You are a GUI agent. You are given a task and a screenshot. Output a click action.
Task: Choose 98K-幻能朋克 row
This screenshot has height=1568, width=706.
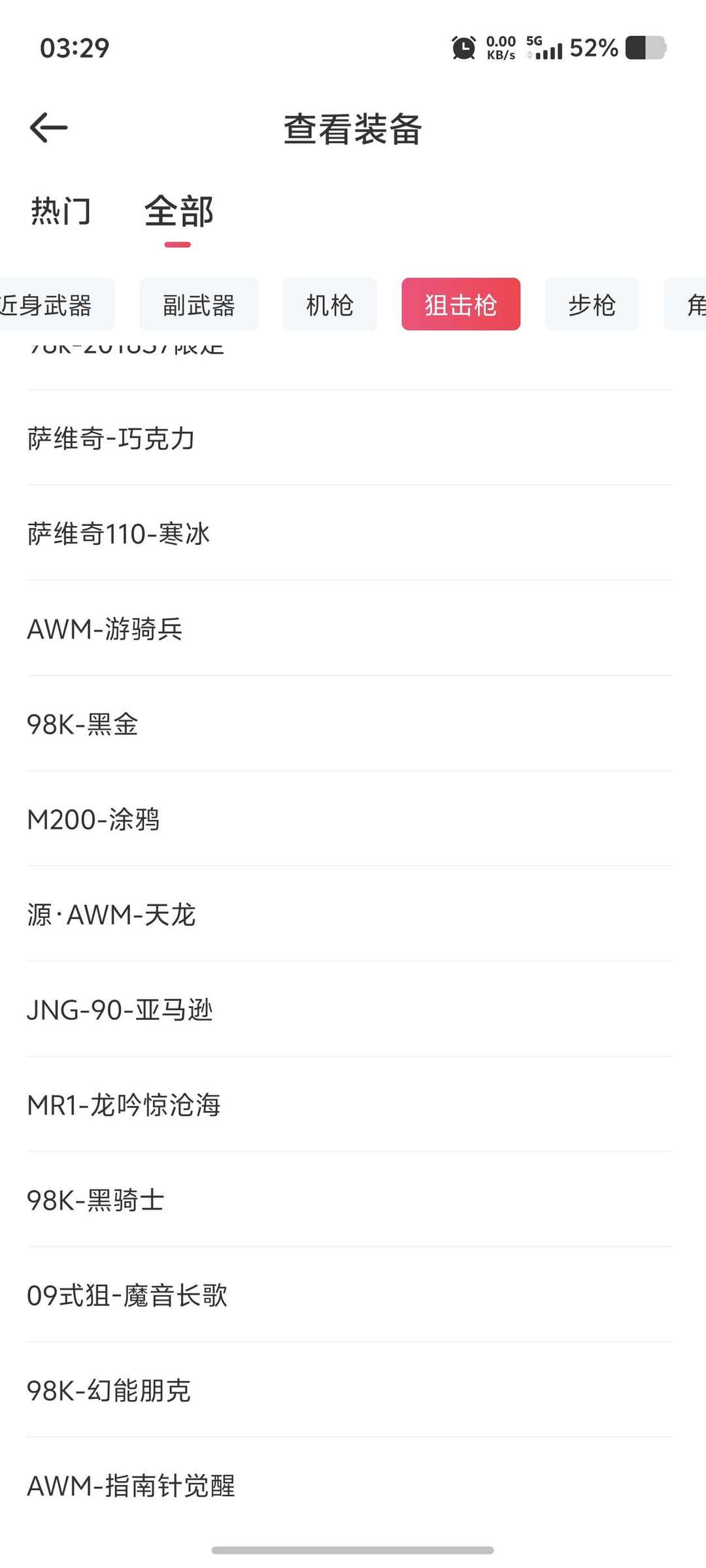(x=109, y=1390)
